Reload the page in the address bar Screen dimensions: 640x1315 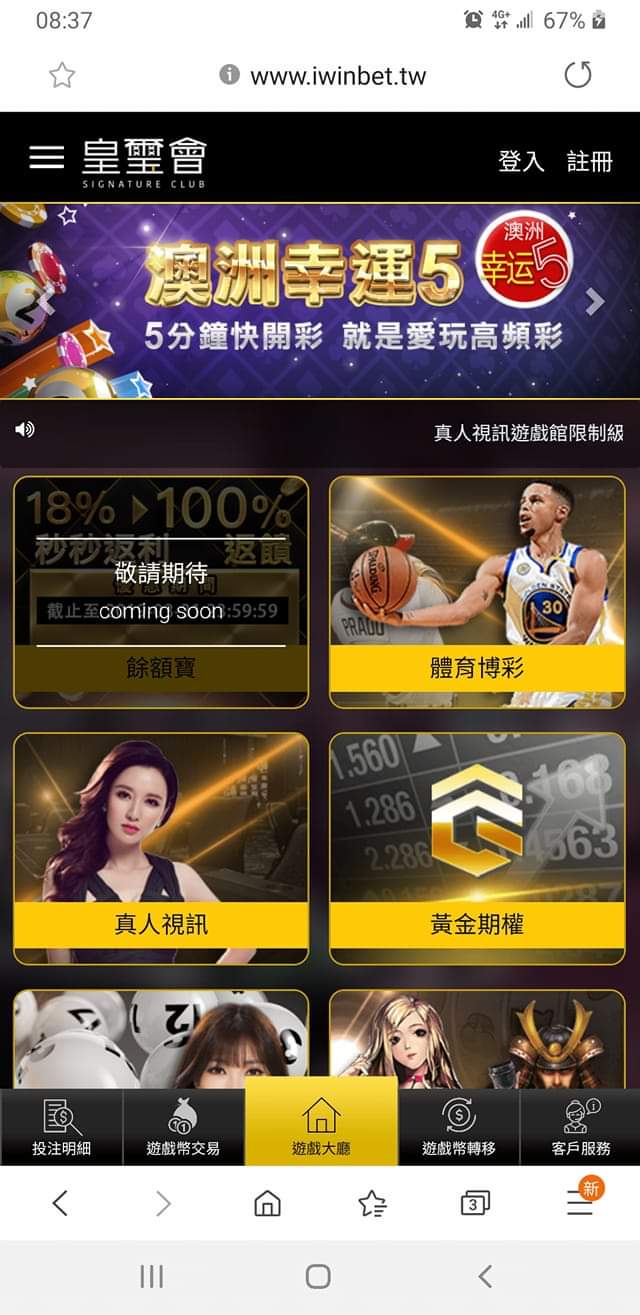[578, 75]
